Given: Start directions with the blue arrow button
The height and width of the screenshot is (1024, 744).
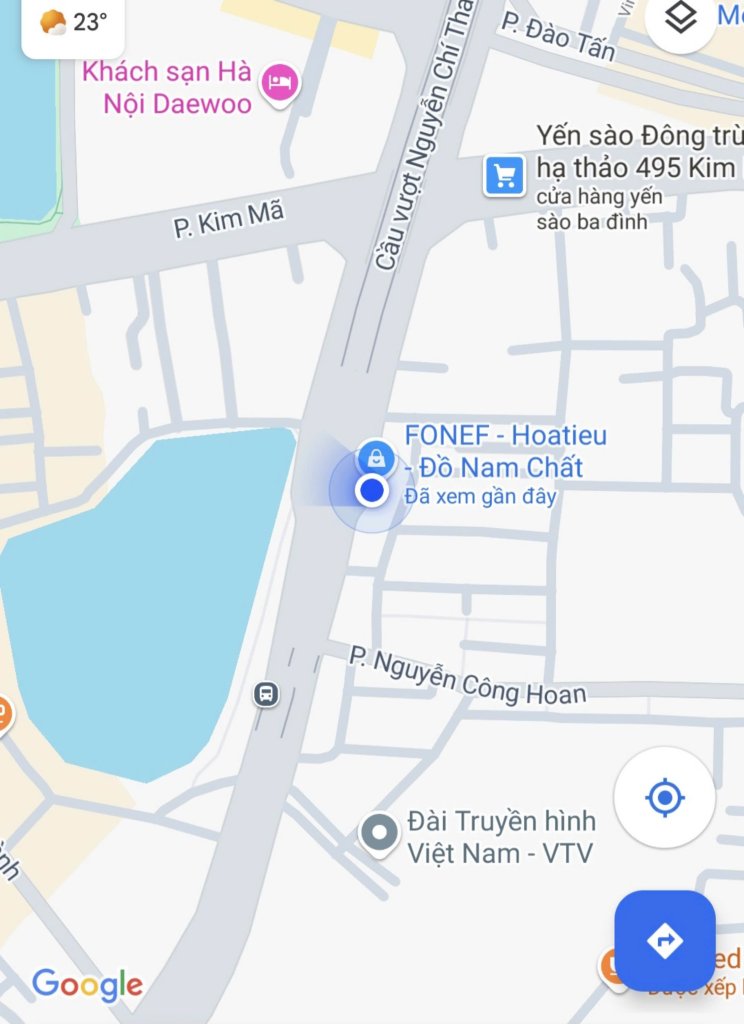Looking at the screenshot, I should coord(664,940).
